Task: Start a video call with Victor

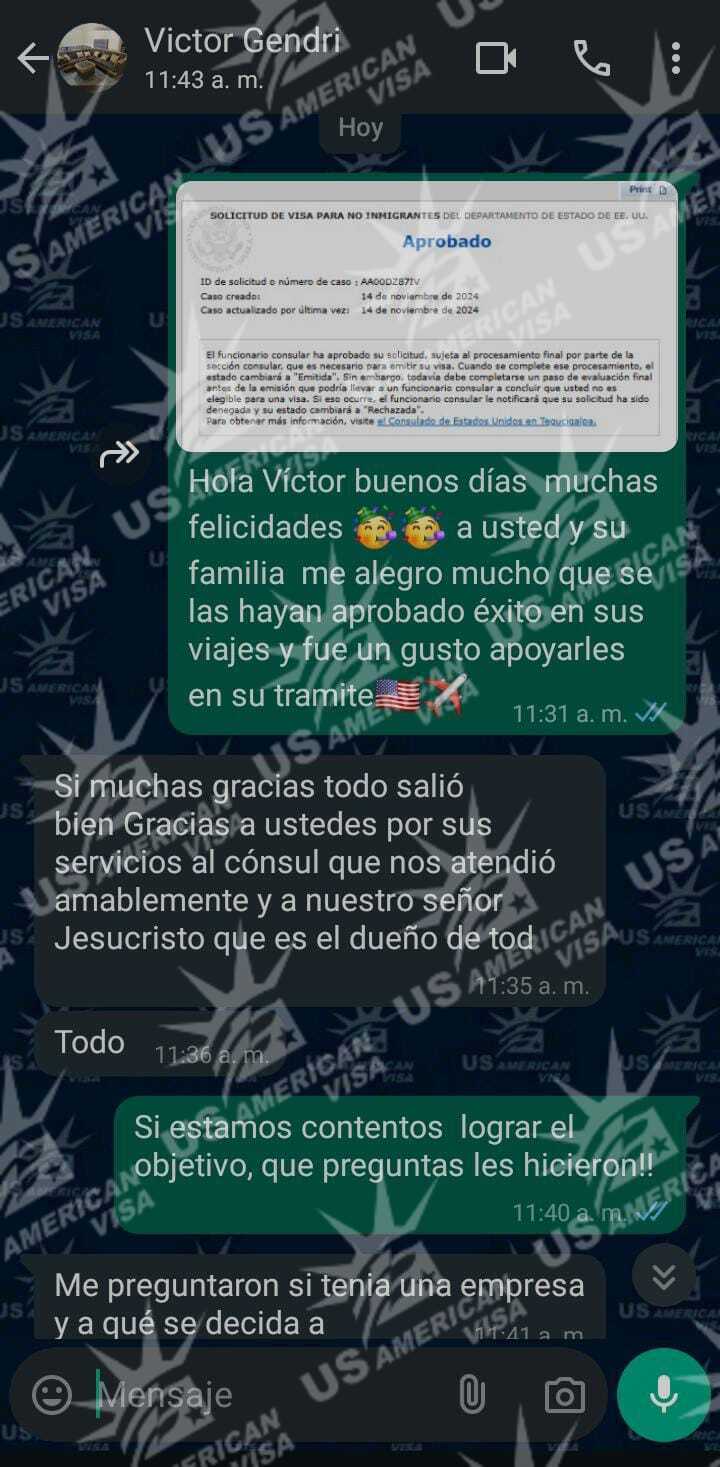Action: tap(496, 59)
